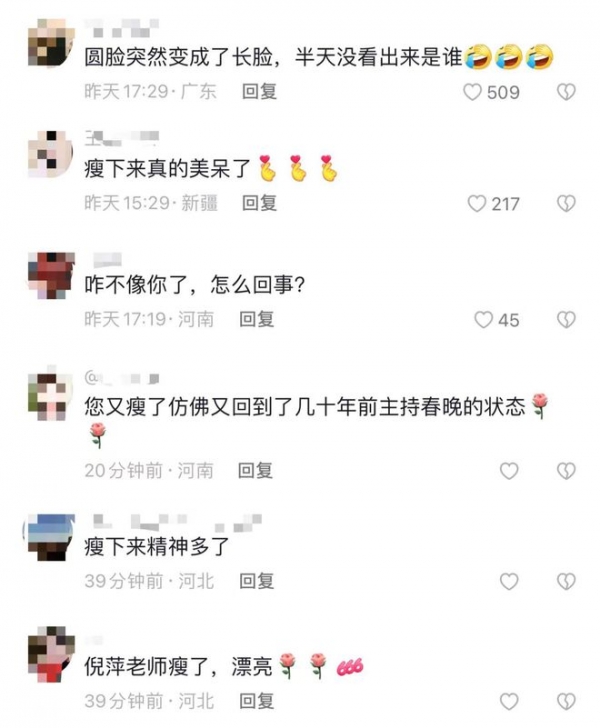This screenshot has height=728, width=600.
Task: Dislike the comment 圆脸突然变成了长脸
Action: pos(566,92)
